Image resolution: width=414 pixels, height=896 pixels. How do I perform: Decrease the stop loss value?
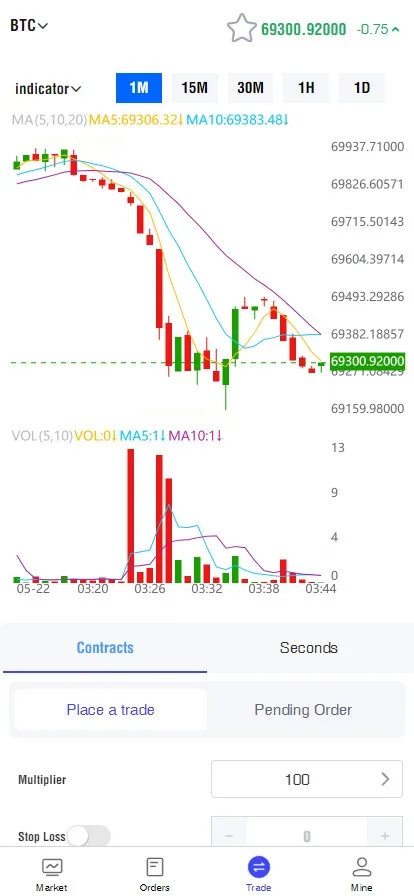coord(229,836)
